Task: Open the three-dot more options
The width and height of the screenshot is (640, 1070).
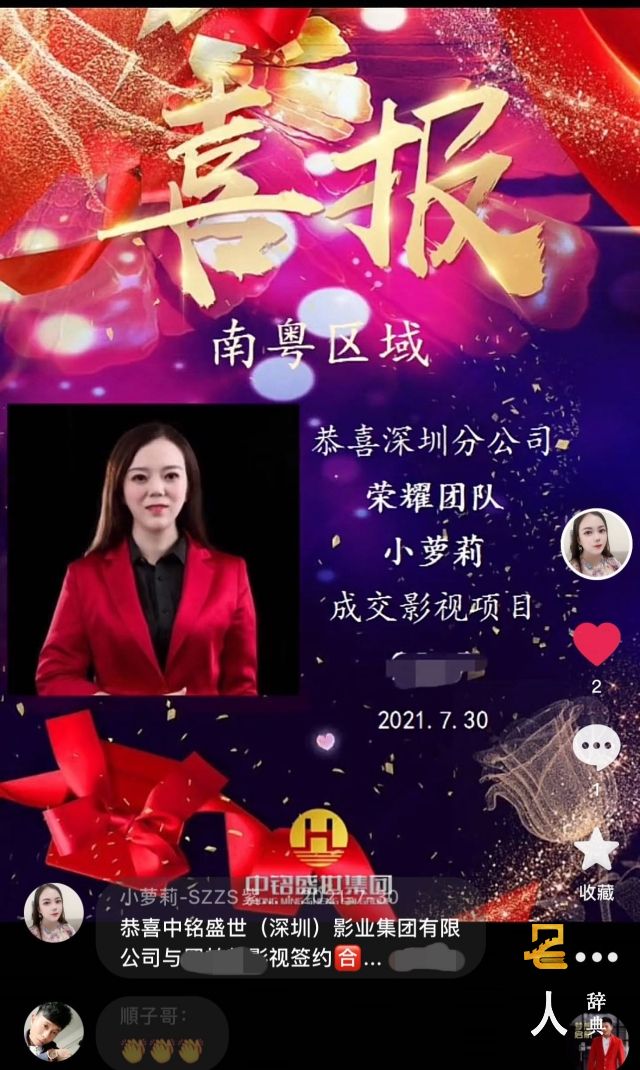Action: [598, 957]
